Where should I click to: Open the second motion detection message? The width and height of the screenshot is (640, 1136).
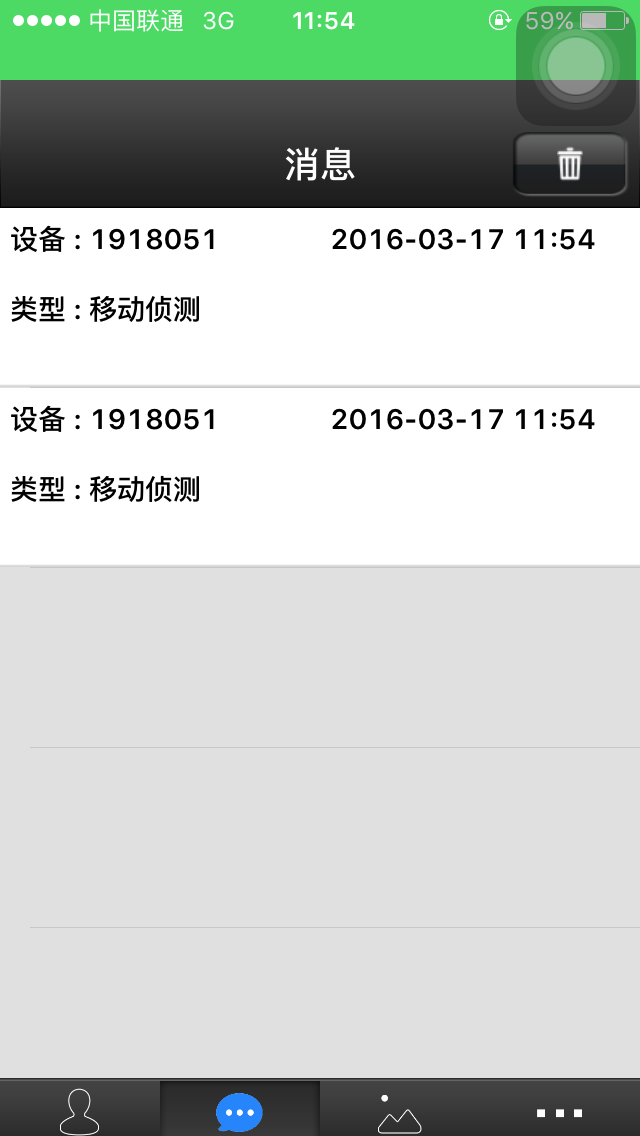click(x=320, y=477)
